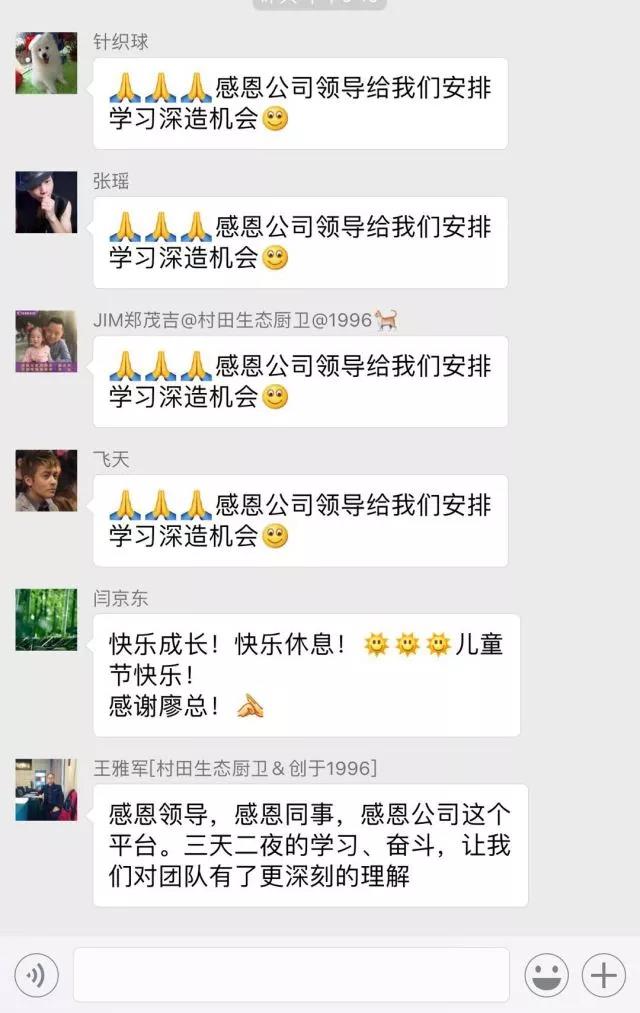The width and height of the screenshot is (640, 1013).
Task: Open the emoji sticker panel
Action: coord(546,975)
